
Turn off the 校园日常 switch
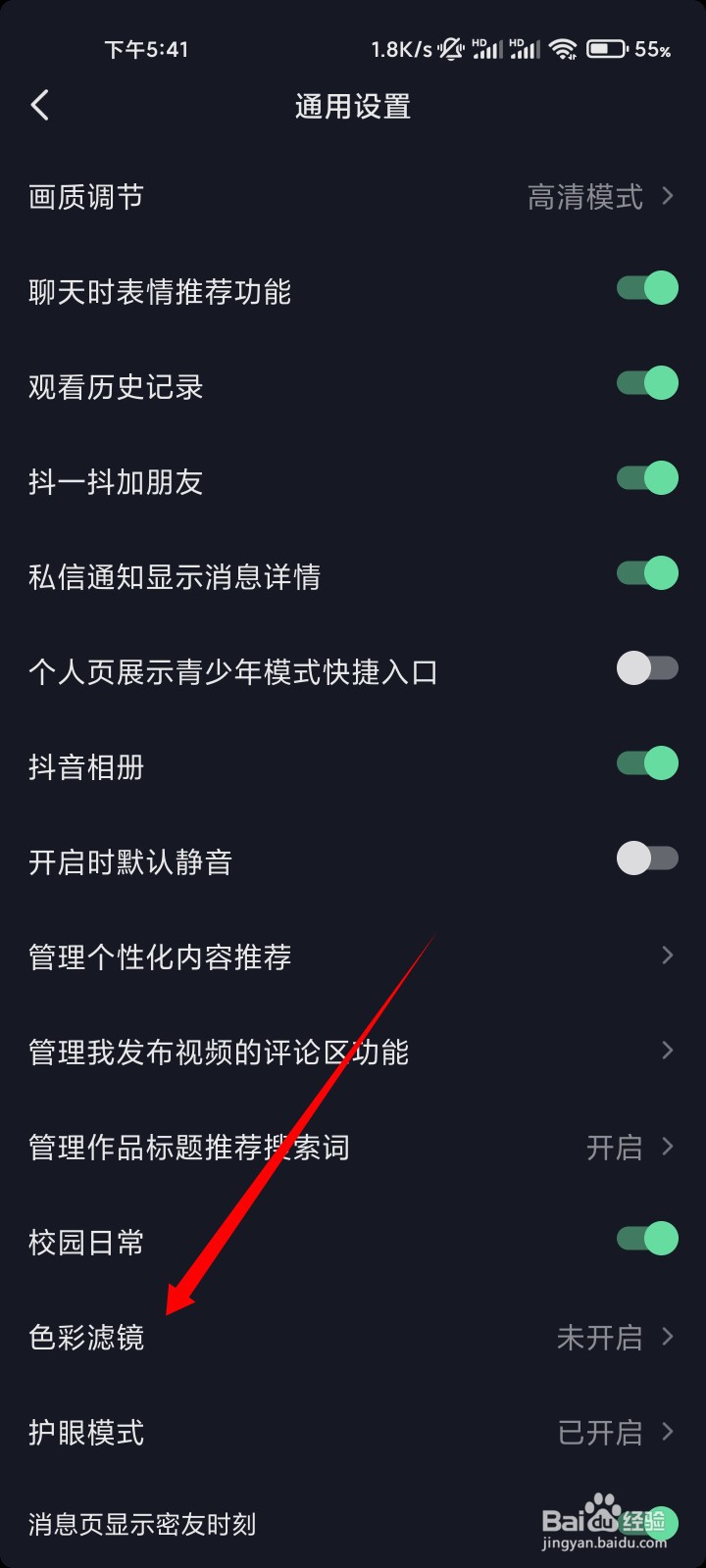pos(646,1239)
